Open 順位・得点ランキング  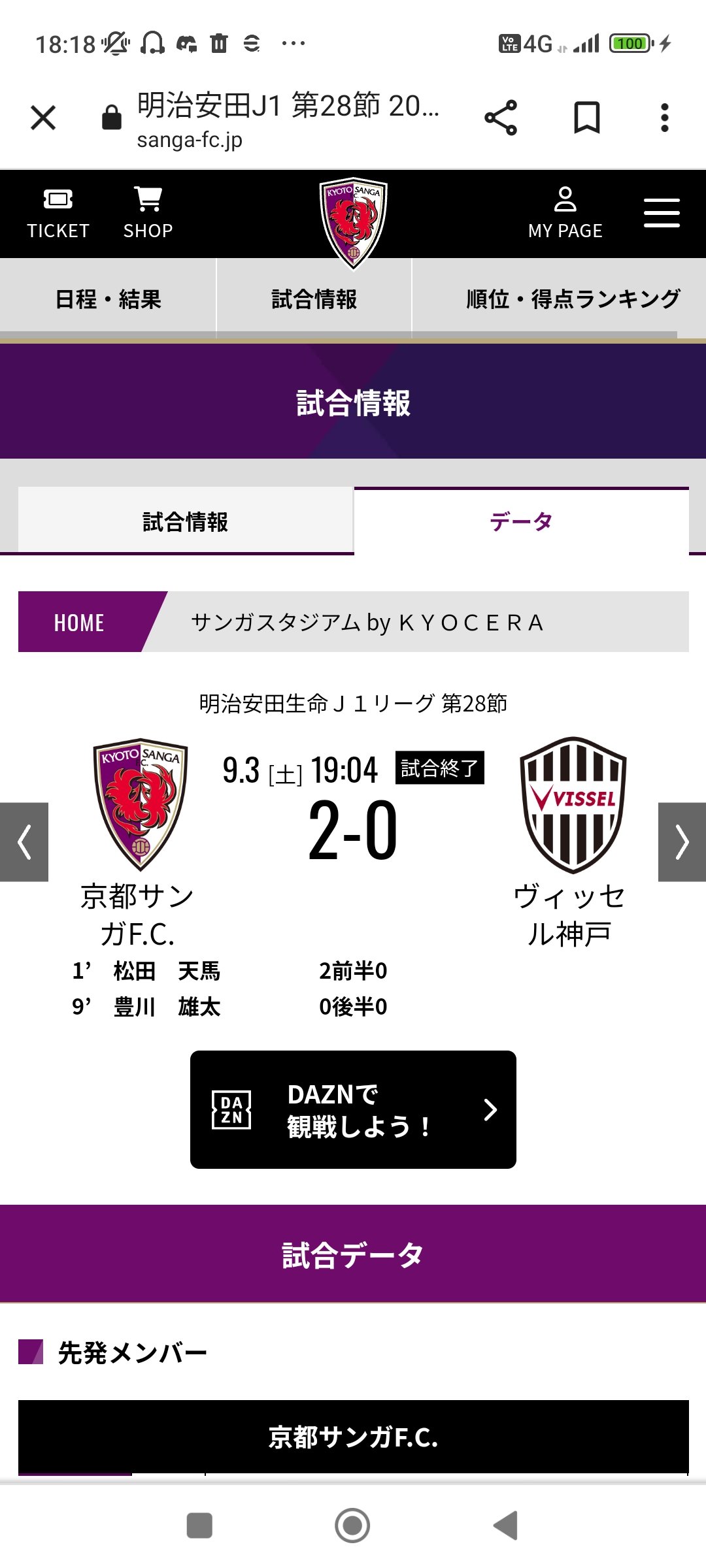point(573,299)
